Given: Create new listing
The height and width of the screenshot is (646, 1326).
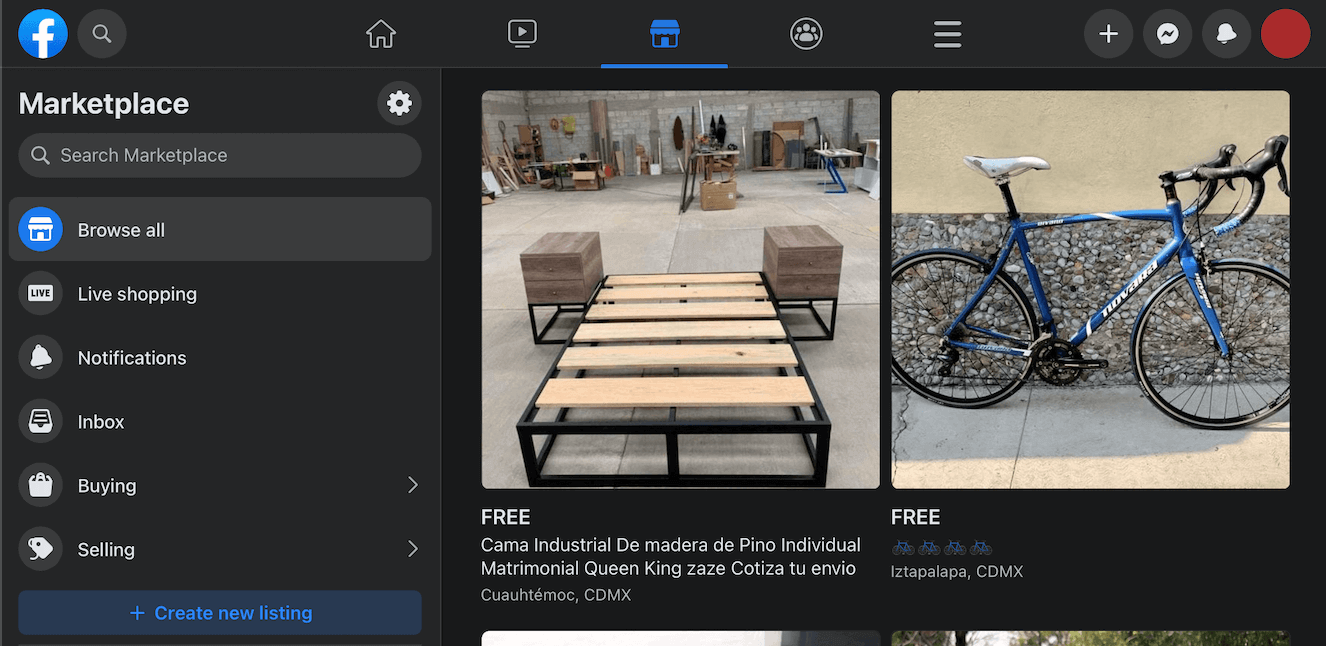Looking at the screenshot, I should click(x=220, y=613).
